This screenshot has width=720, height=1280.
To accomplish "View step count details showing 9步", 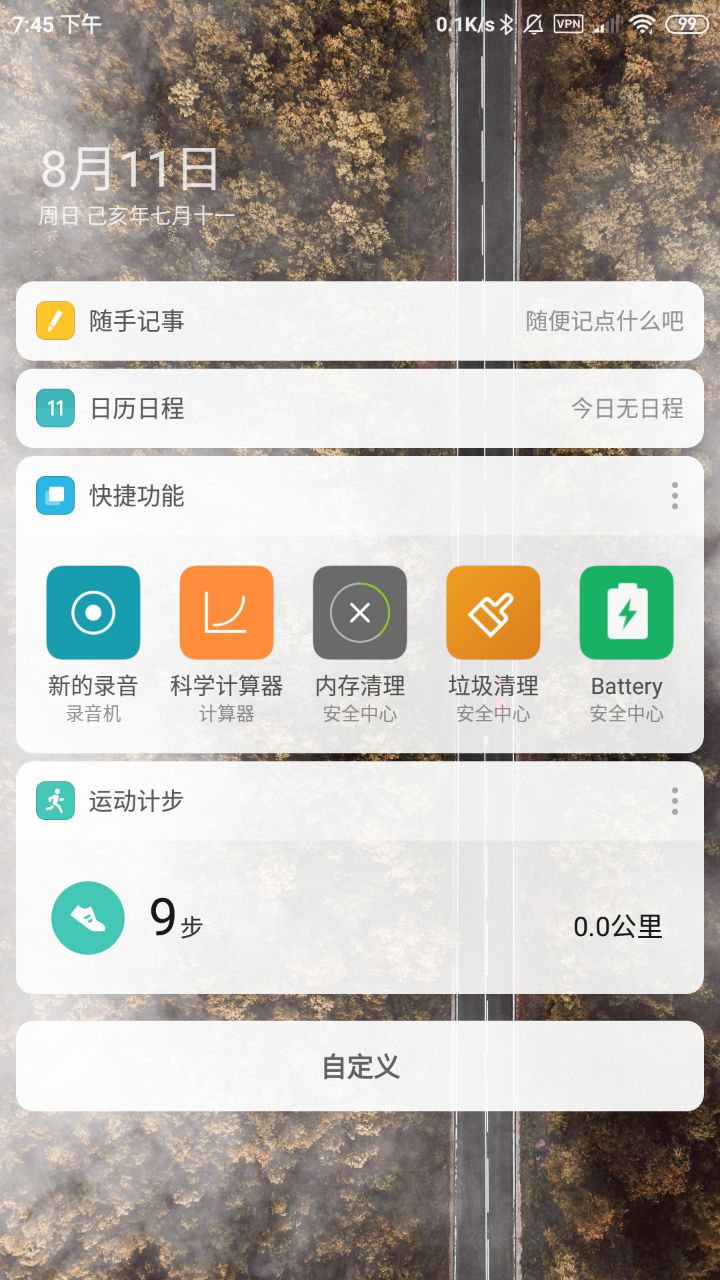I will [x=175, y=918].
